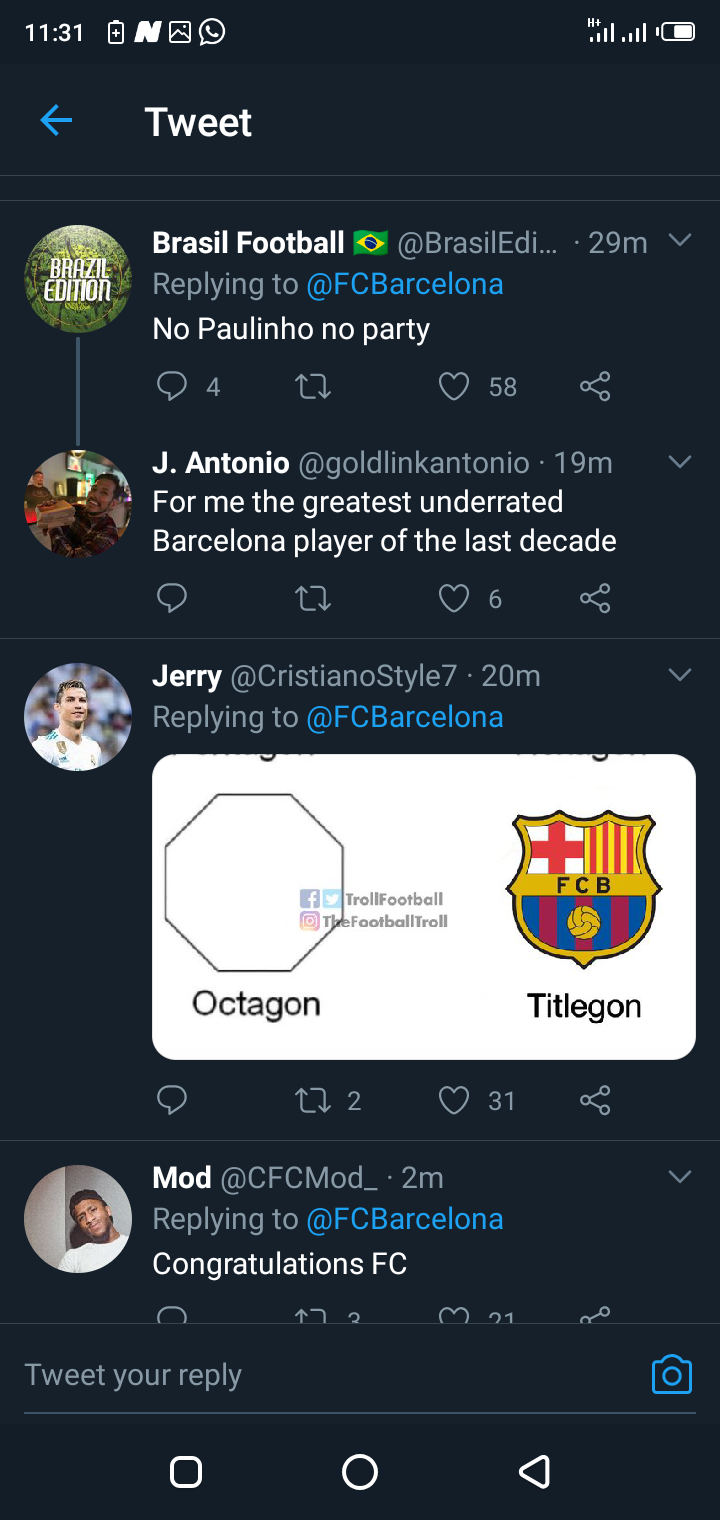Reply to Brasil Football's tweet
This screenshot has width=720, height=1520.
click(172, 386)
